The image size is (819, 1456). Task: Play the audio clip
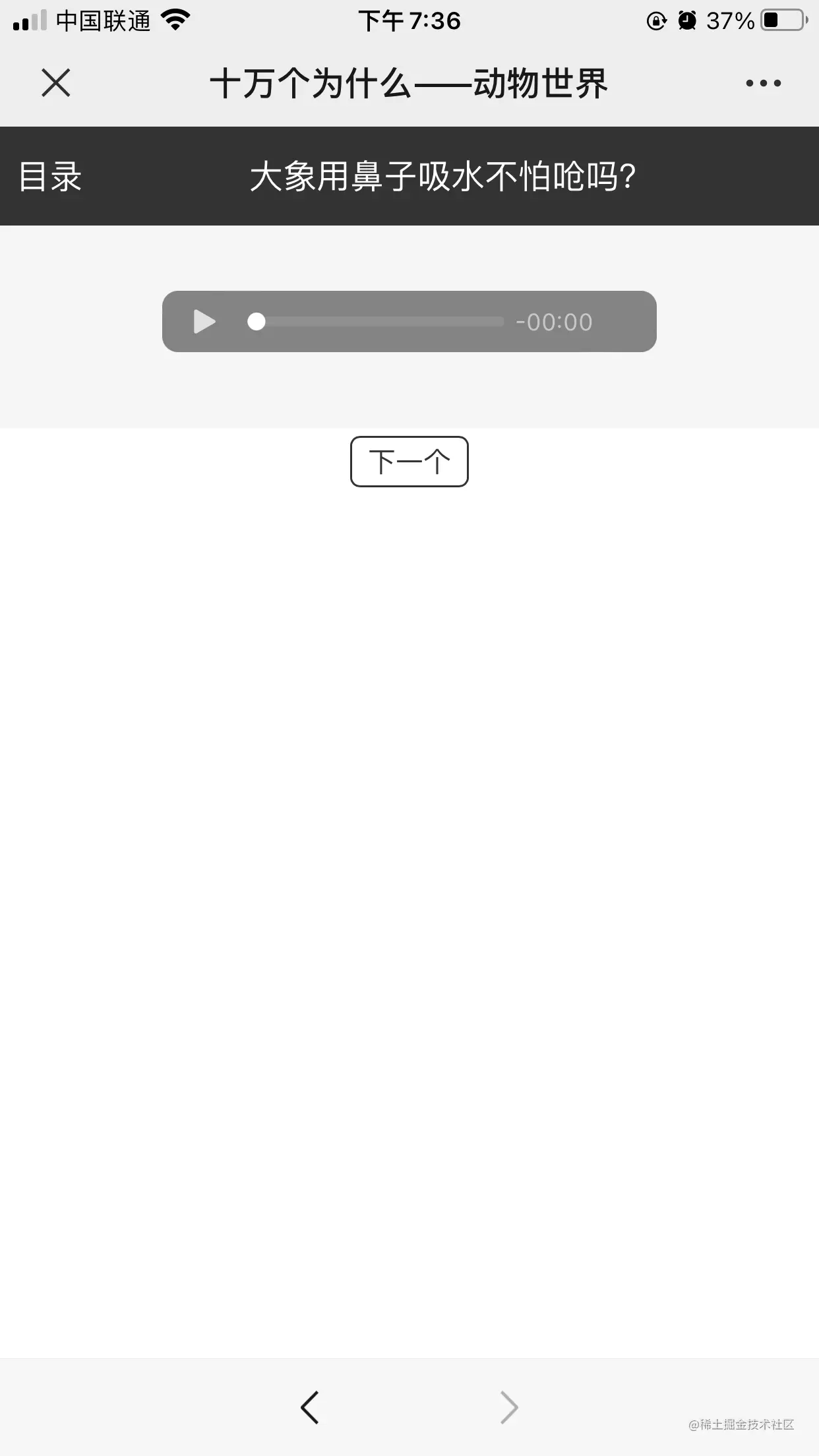(204, 322)
